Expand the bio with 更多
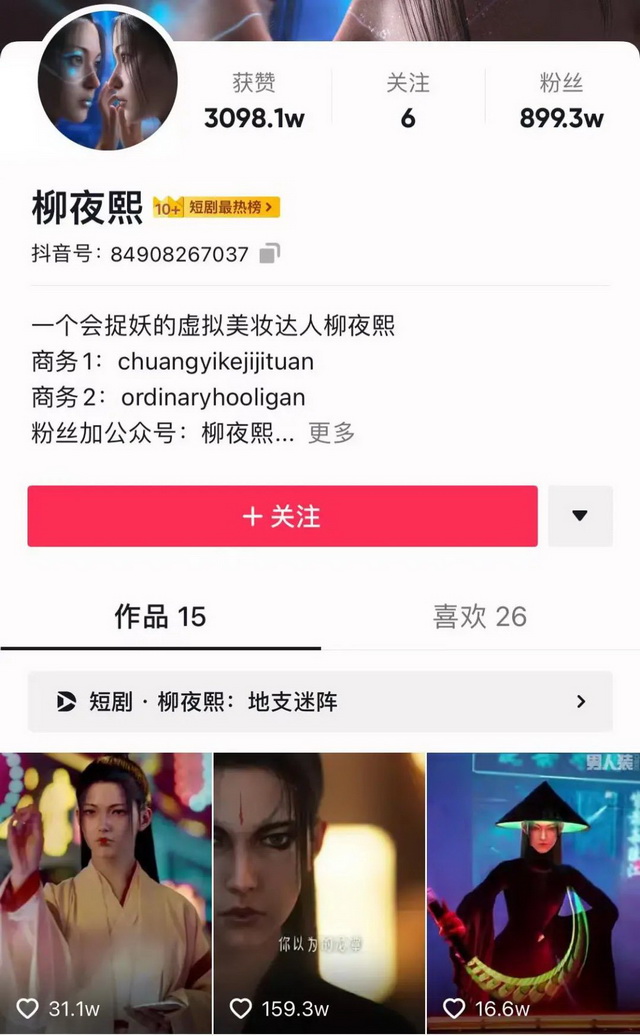The width and height of the screenshot is (640, 1036). tap(331, 433)
